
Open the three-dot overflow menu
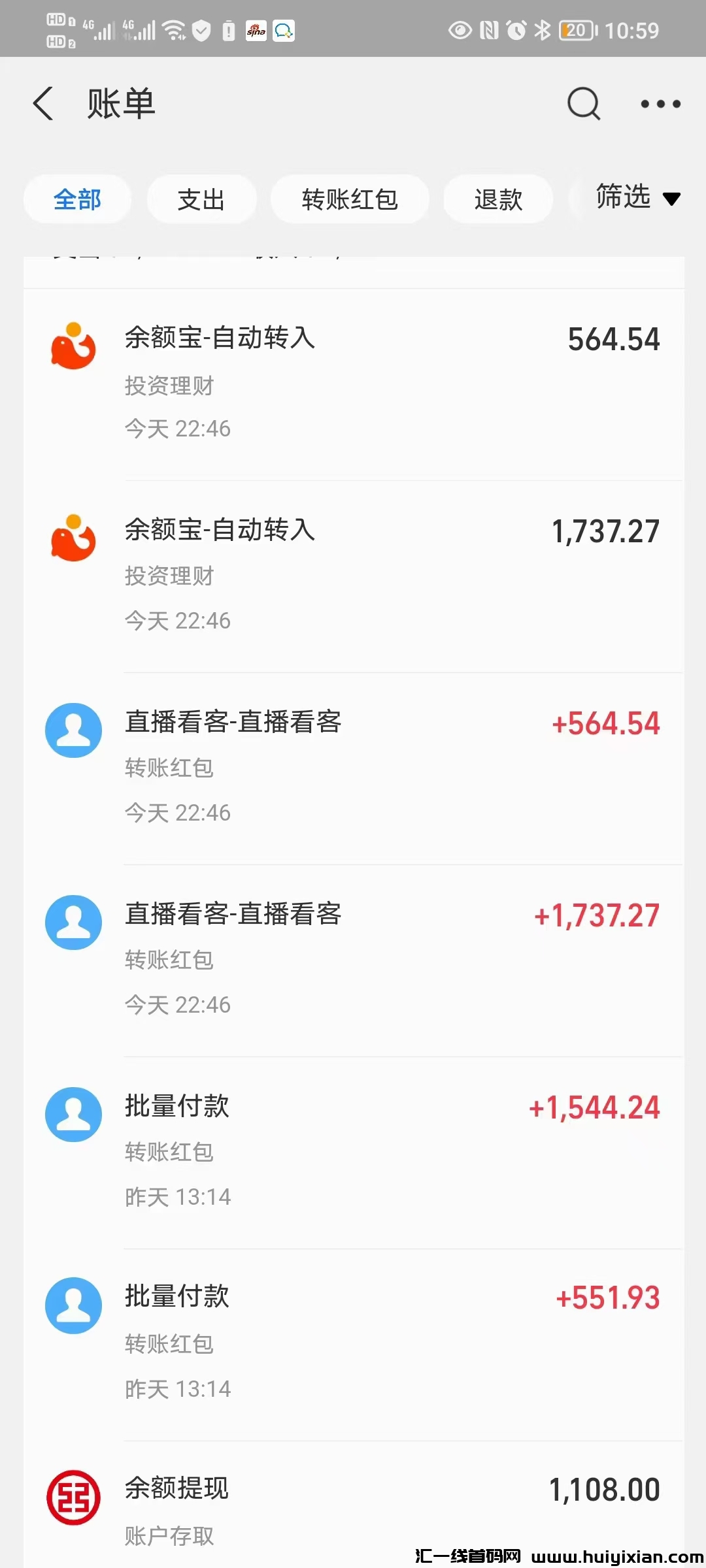click(x=660, y=104)
